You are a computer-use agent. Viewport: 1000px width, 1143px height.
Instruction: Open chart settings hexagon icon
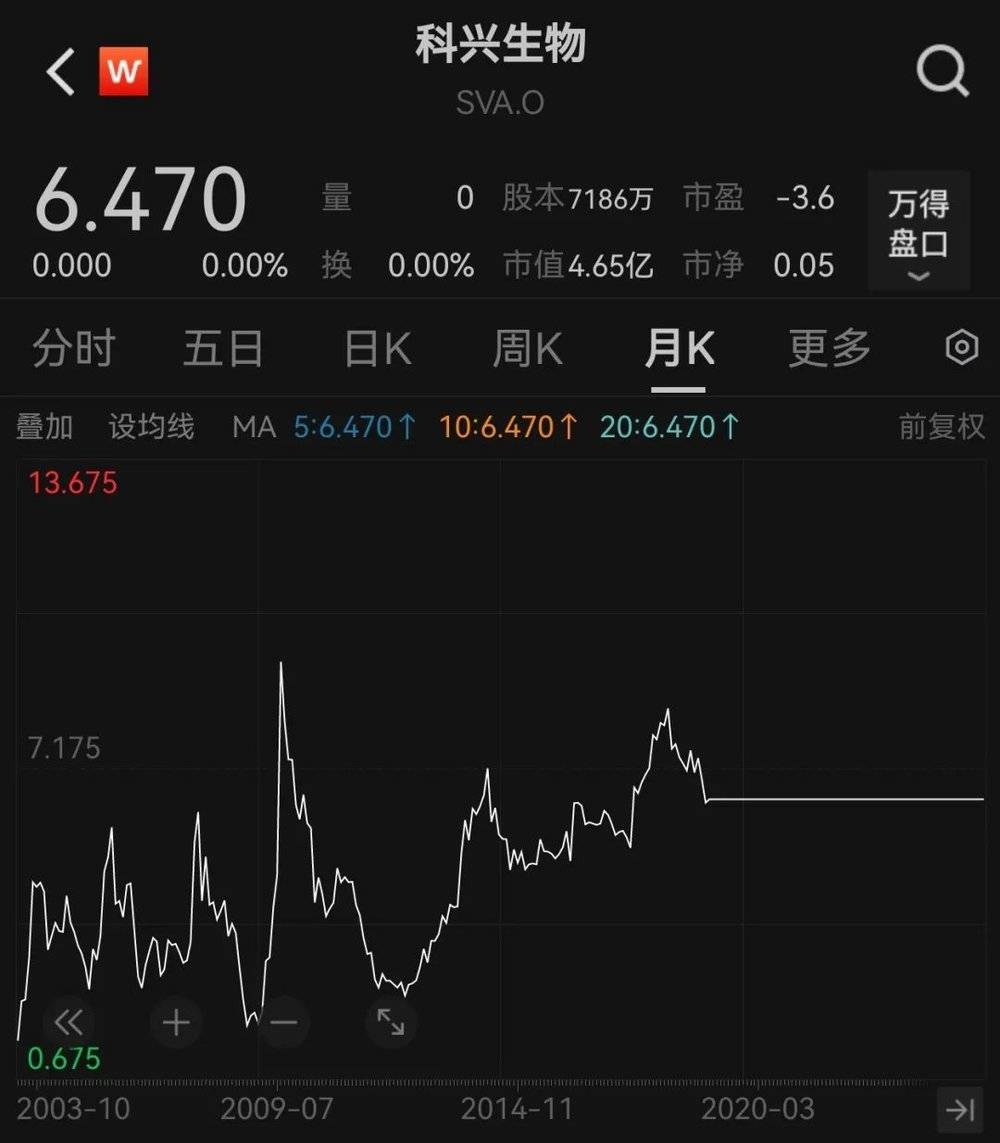click(x=961, y=348)
